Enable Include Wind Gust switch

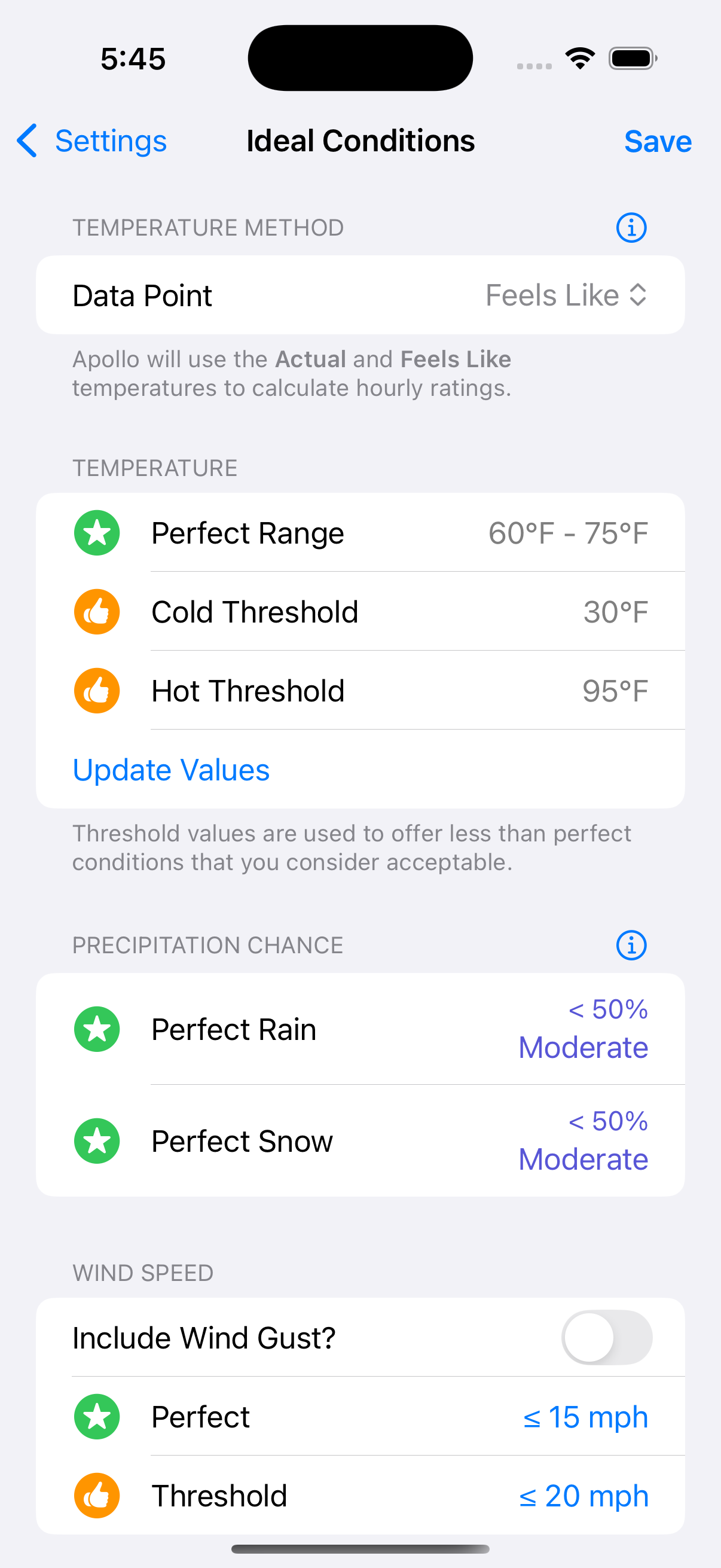click(x=607, y=1337)
